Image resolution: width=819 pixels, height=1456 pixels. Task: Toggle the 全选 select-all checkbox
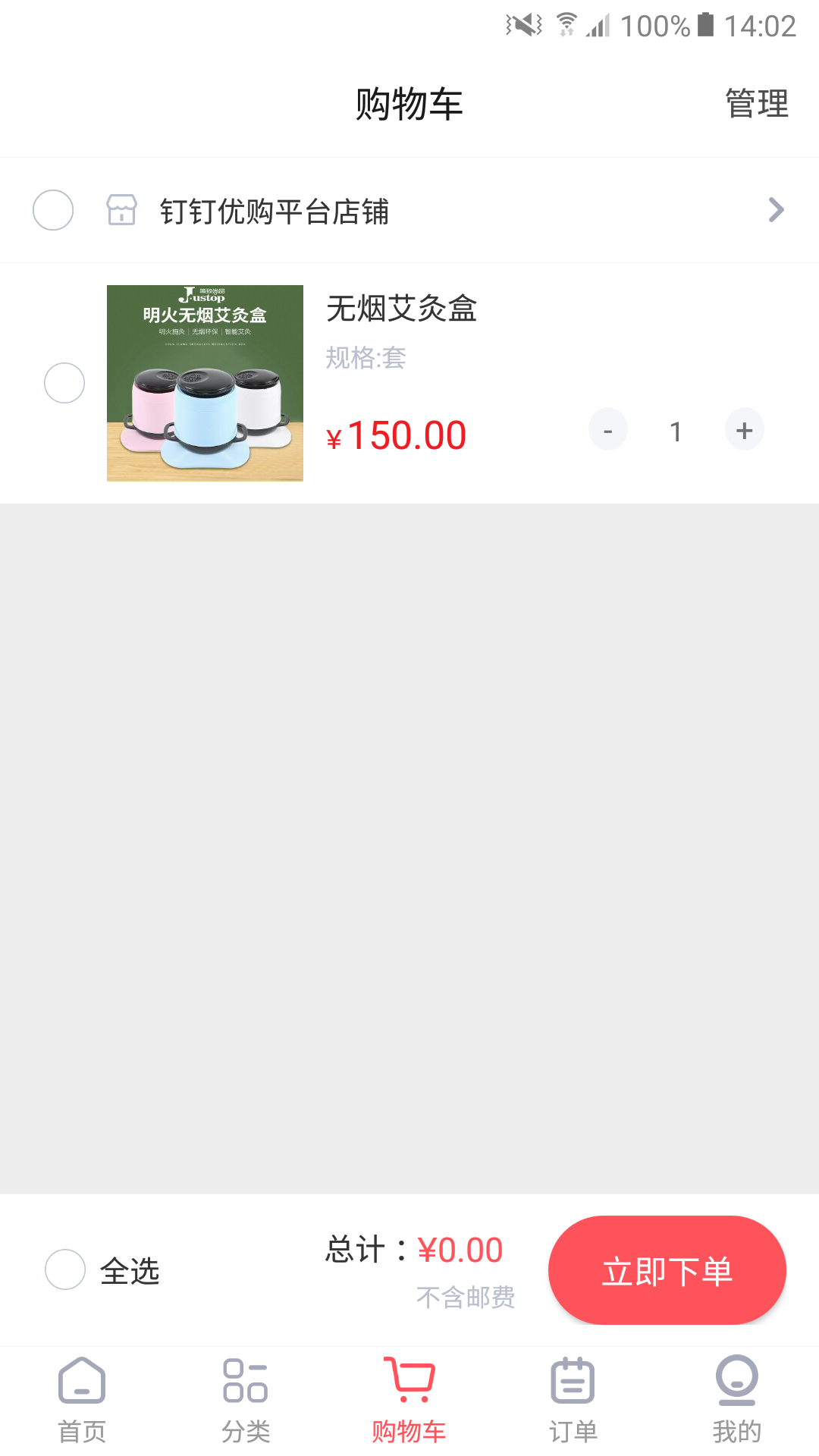click(65, 1269)
